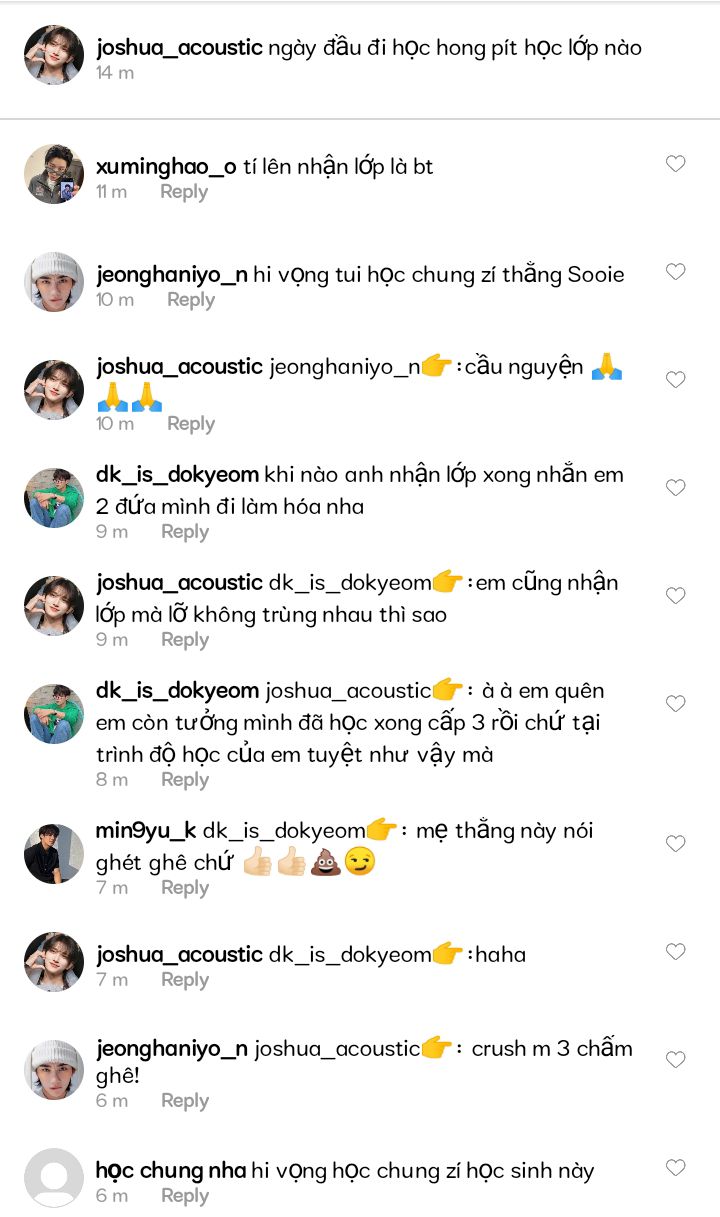Open joshua_acoustic's avatar on the post caption
The height and width of the screenshot is (1217, 720).
(54, 55)
